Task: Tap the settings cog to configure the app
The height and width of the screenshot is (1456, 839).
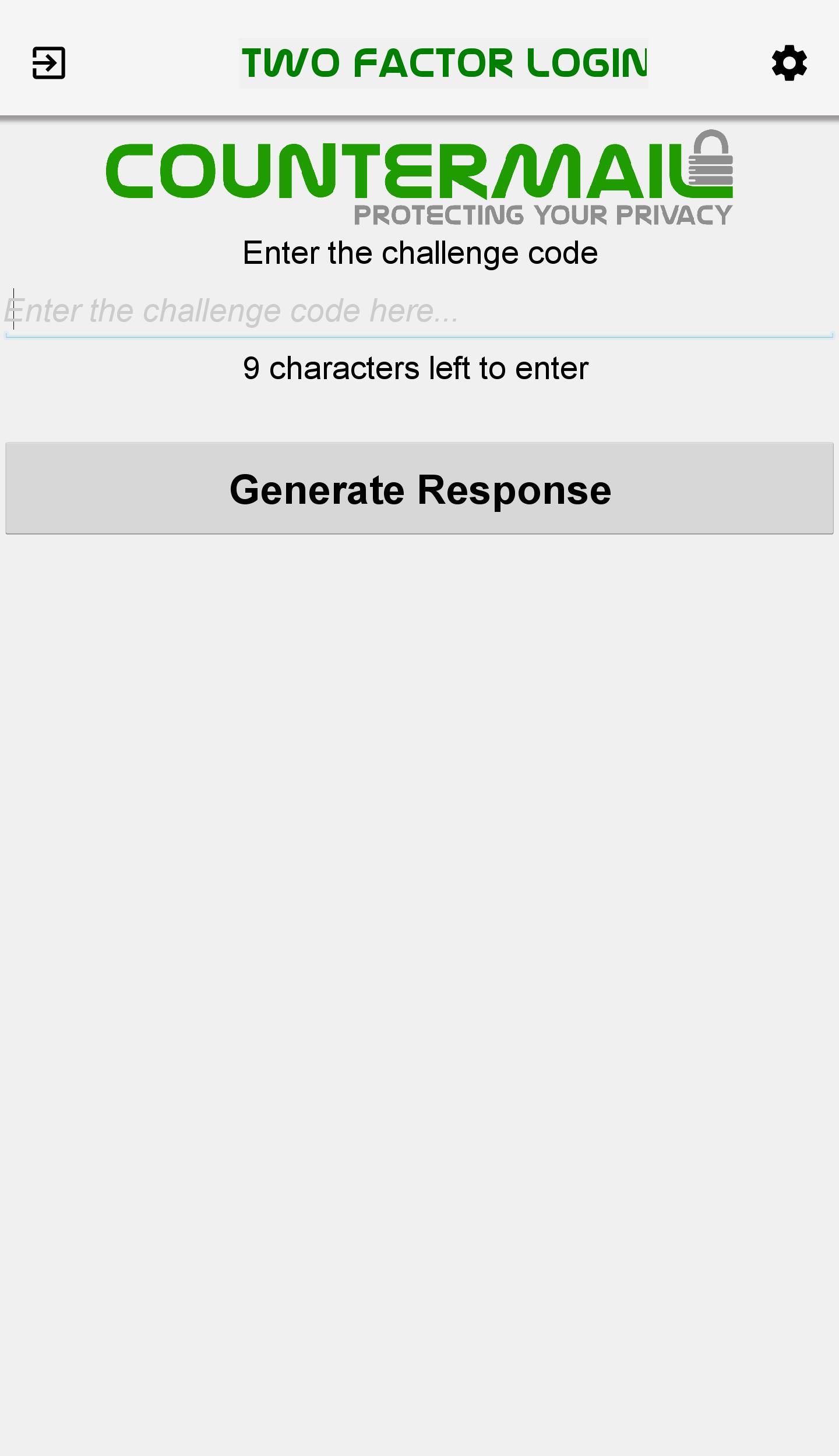Action: coord(789,63)
